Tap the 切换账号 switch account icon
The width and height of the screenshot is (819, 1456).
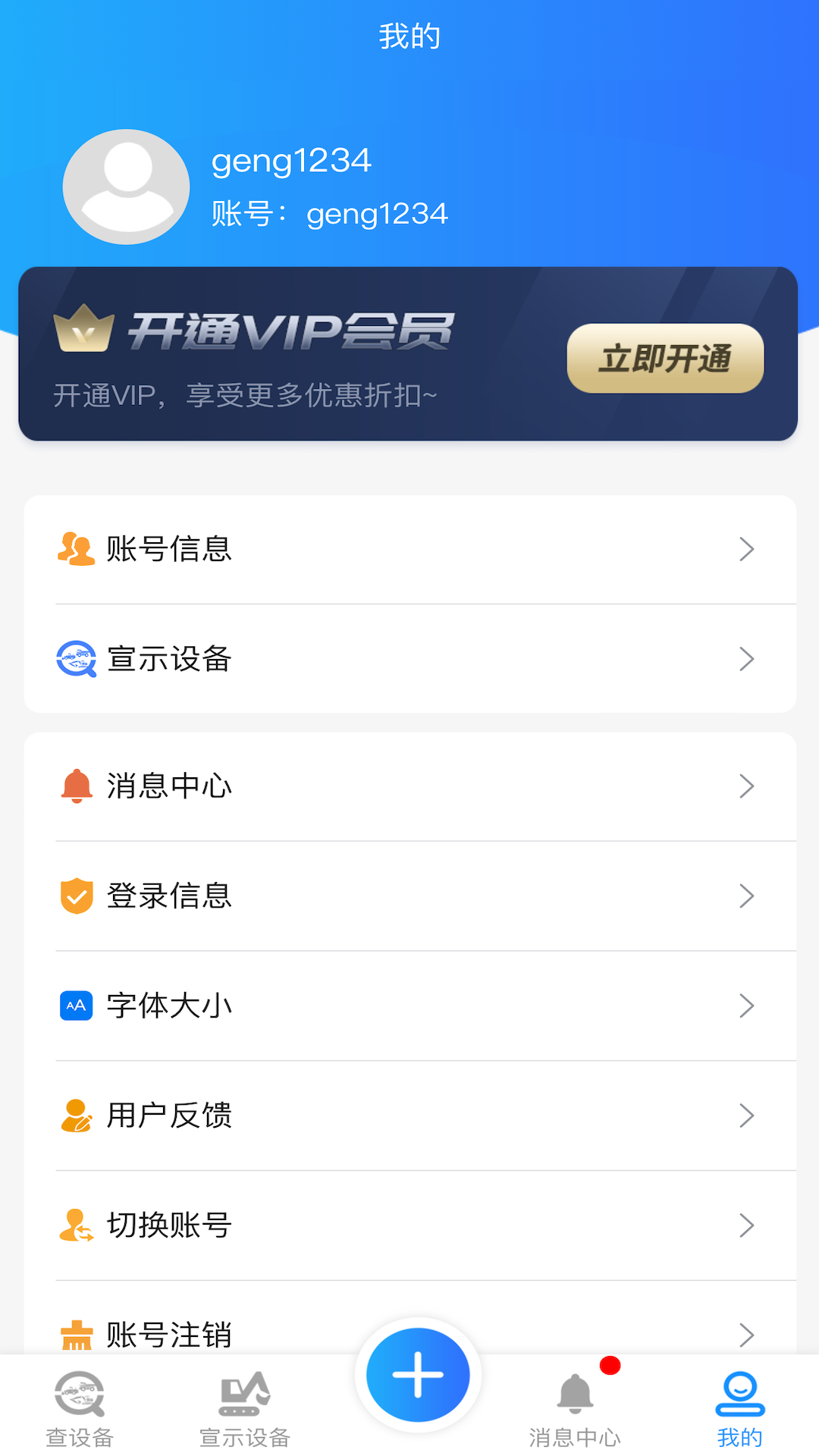point(76,1225)
